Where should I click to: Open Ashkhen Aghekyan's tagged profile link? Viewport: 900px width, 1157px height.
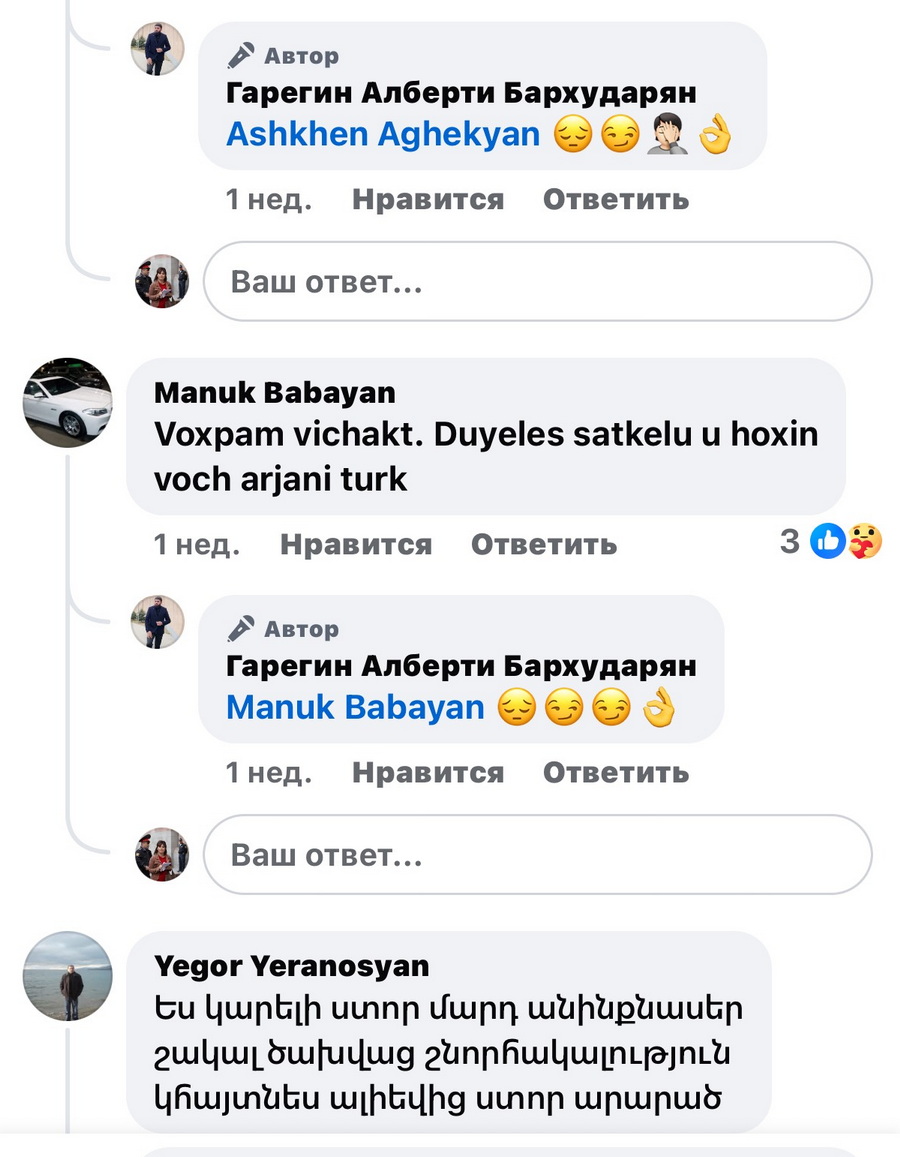383,134
